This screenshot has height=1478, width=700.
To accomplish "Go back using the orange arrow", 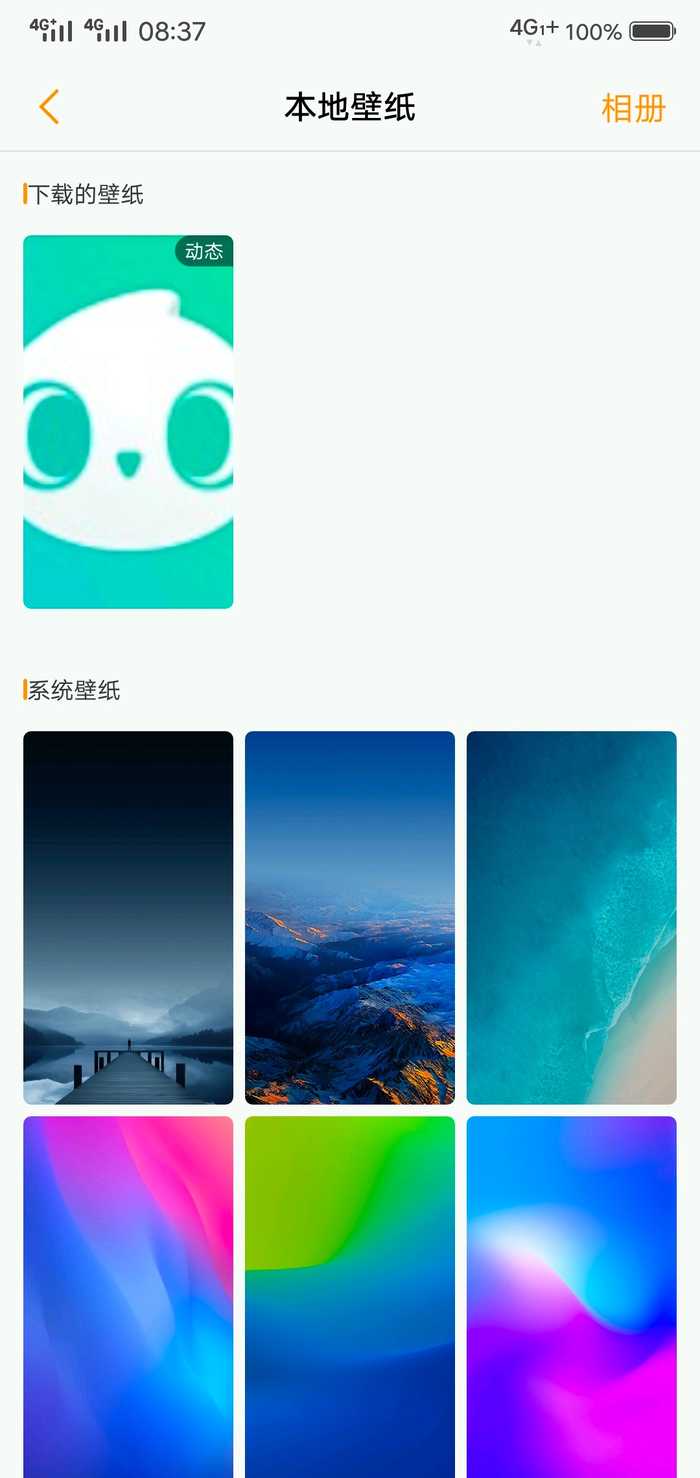I will tap(49, 107).
